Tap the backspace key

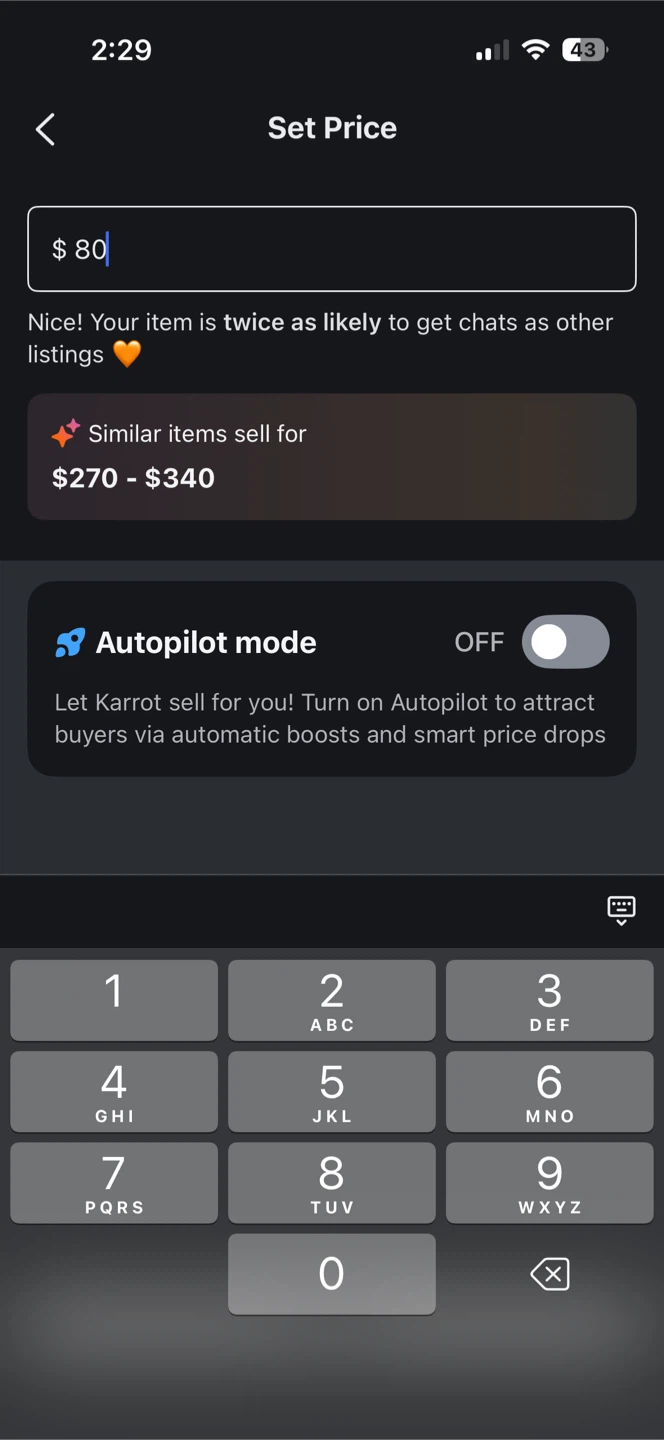pos(550,1274)
